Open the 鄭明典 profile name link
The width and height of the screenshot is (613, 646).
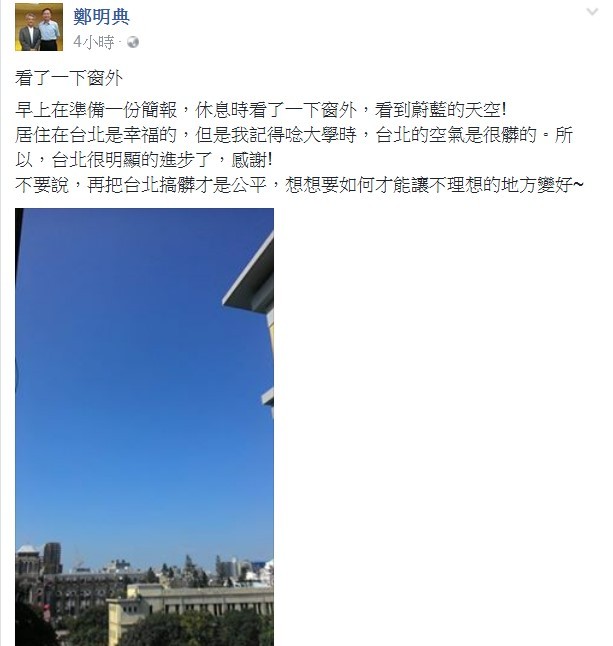pos(101,18)
